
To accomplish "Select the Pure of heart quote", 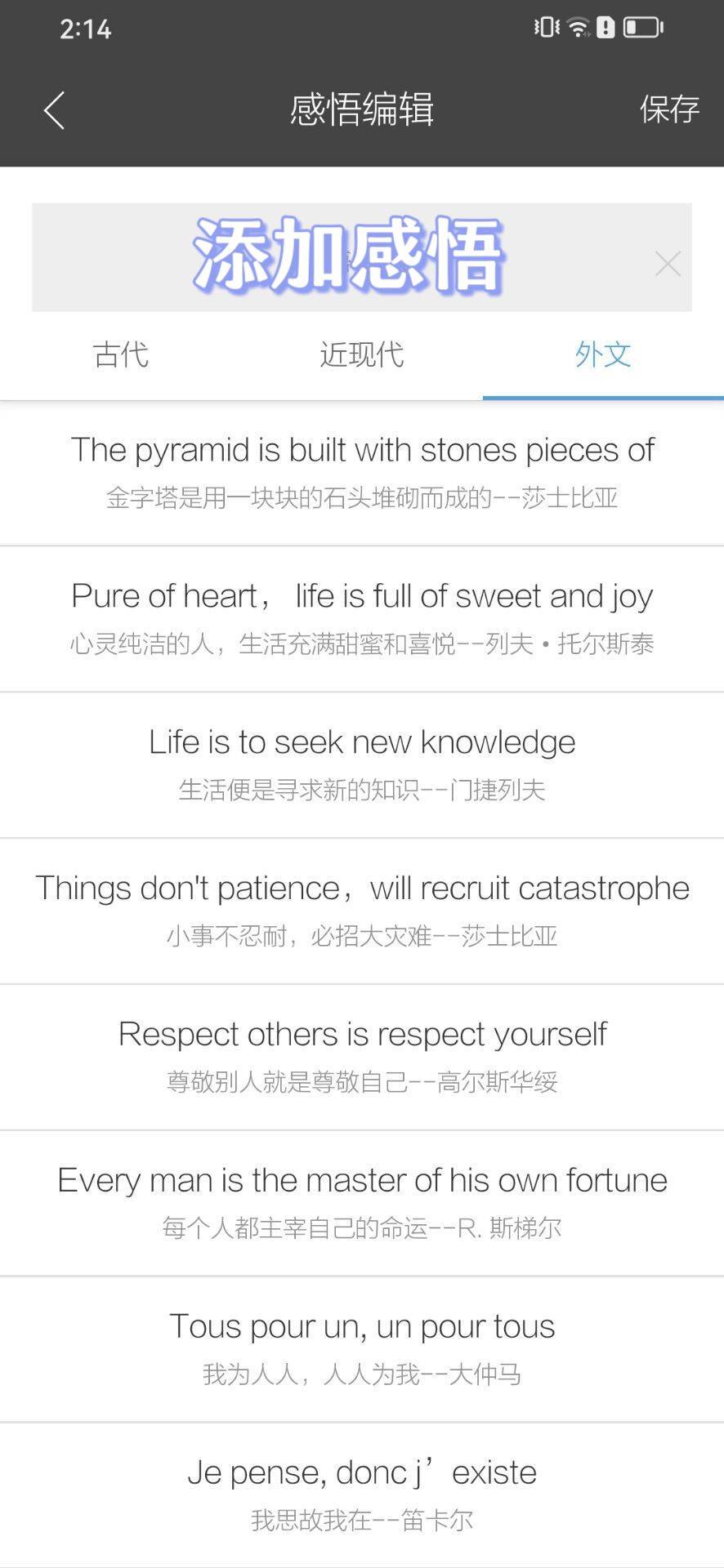I will coord(362,618).
